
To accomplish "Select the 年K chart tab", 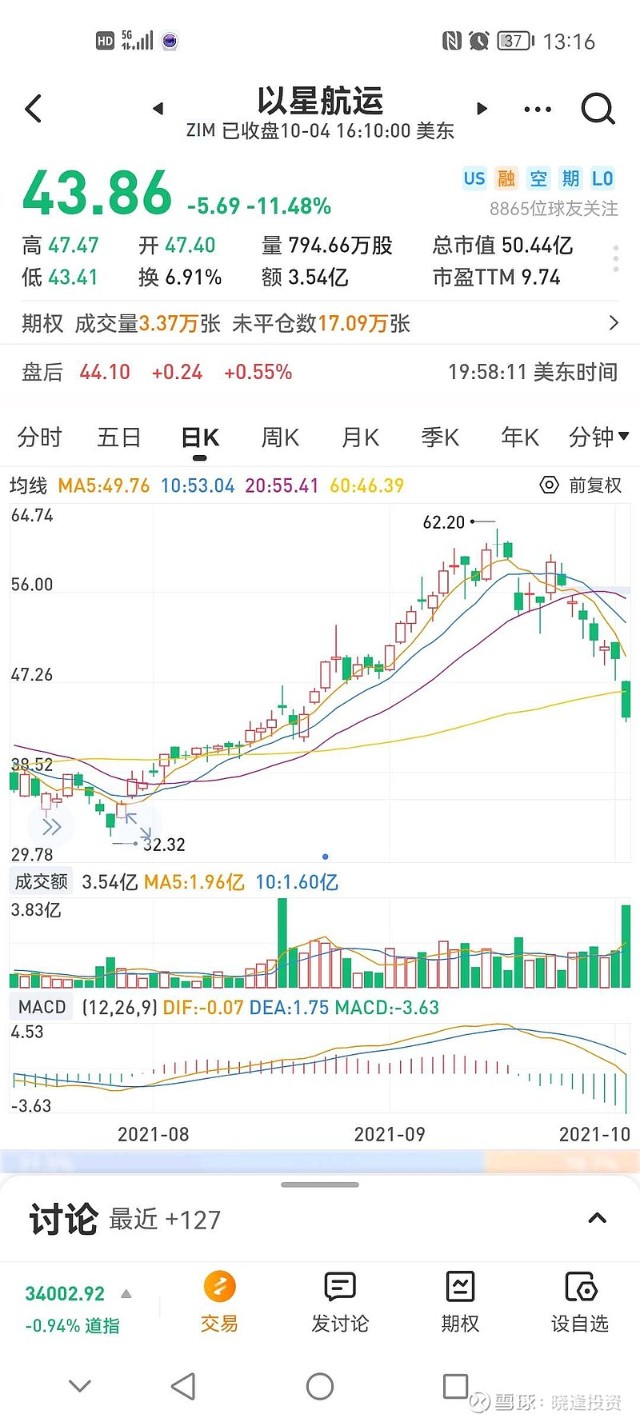I will [520, 437].
